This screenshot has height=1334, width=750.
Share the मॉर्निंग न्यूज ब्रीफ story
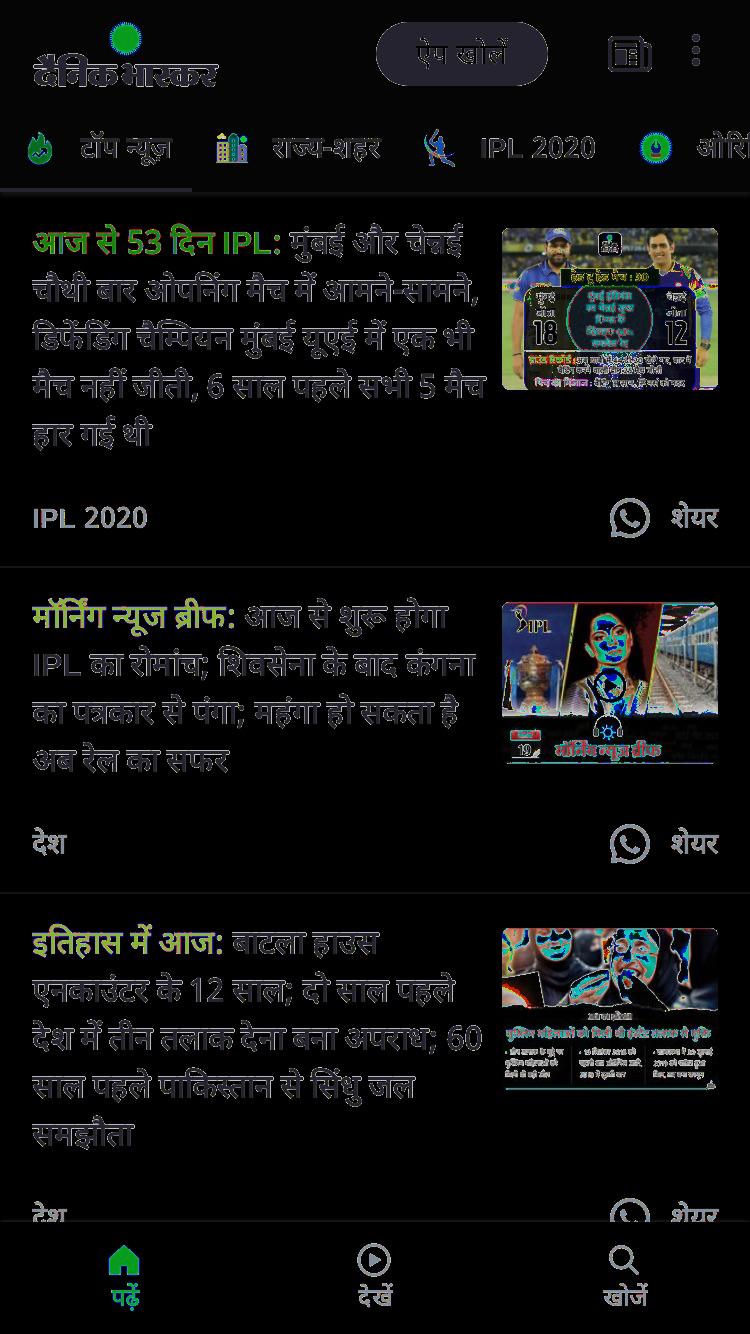[x=664, y=844]
